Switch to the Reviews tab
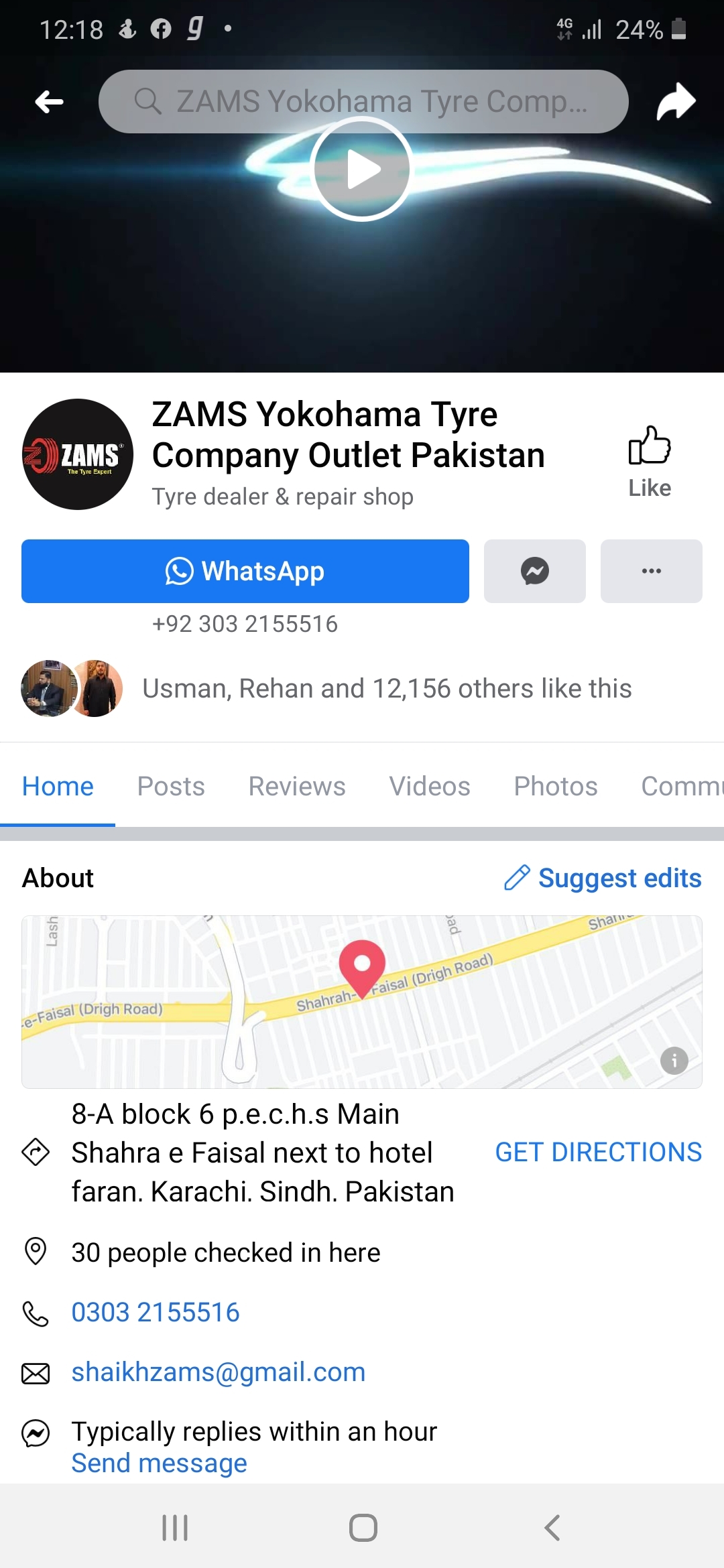This screenshot has height=1568, width=724. coord(297,786)
